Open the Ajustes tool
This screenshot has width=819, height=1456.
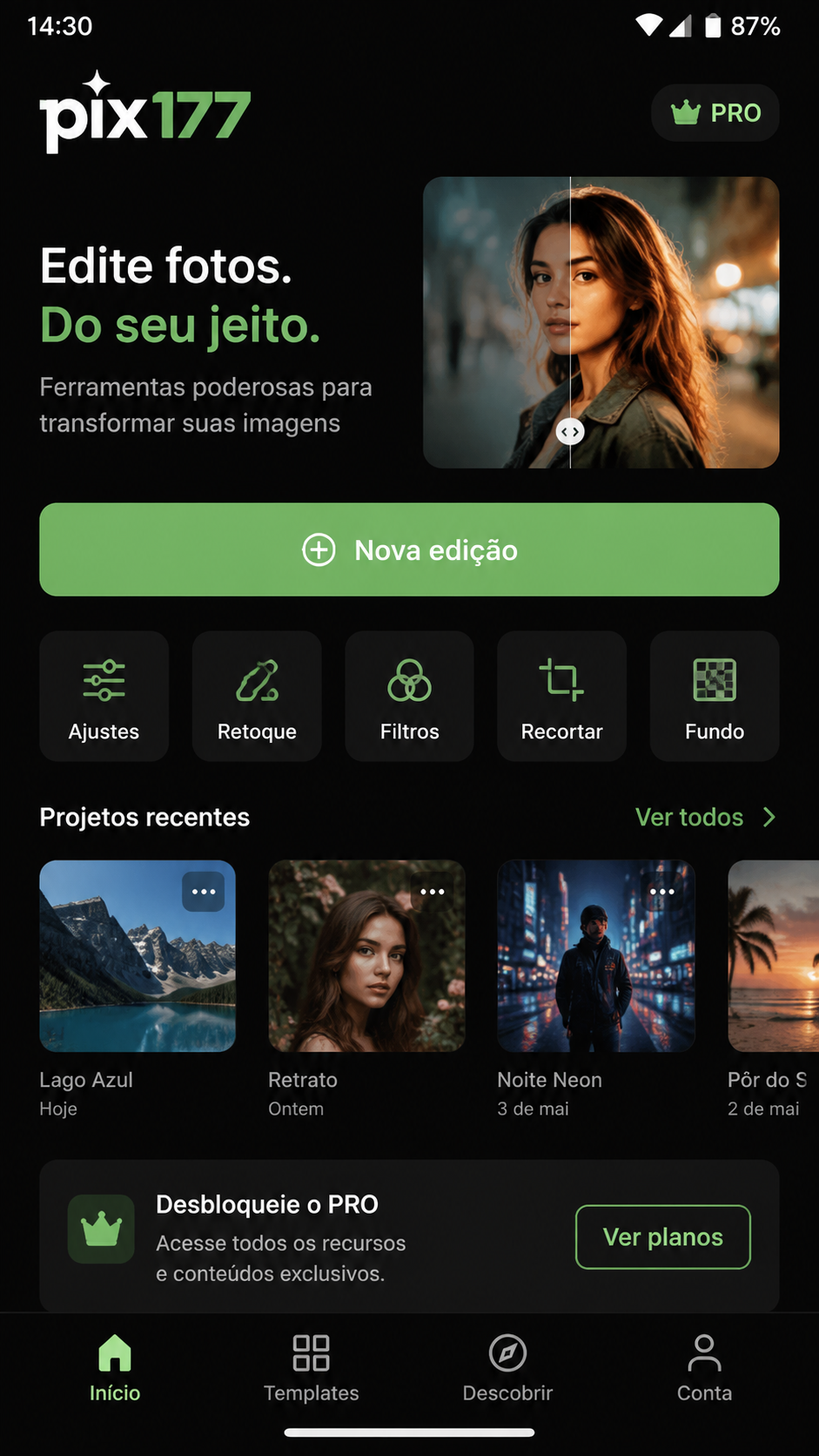click(x=104, y=696)
